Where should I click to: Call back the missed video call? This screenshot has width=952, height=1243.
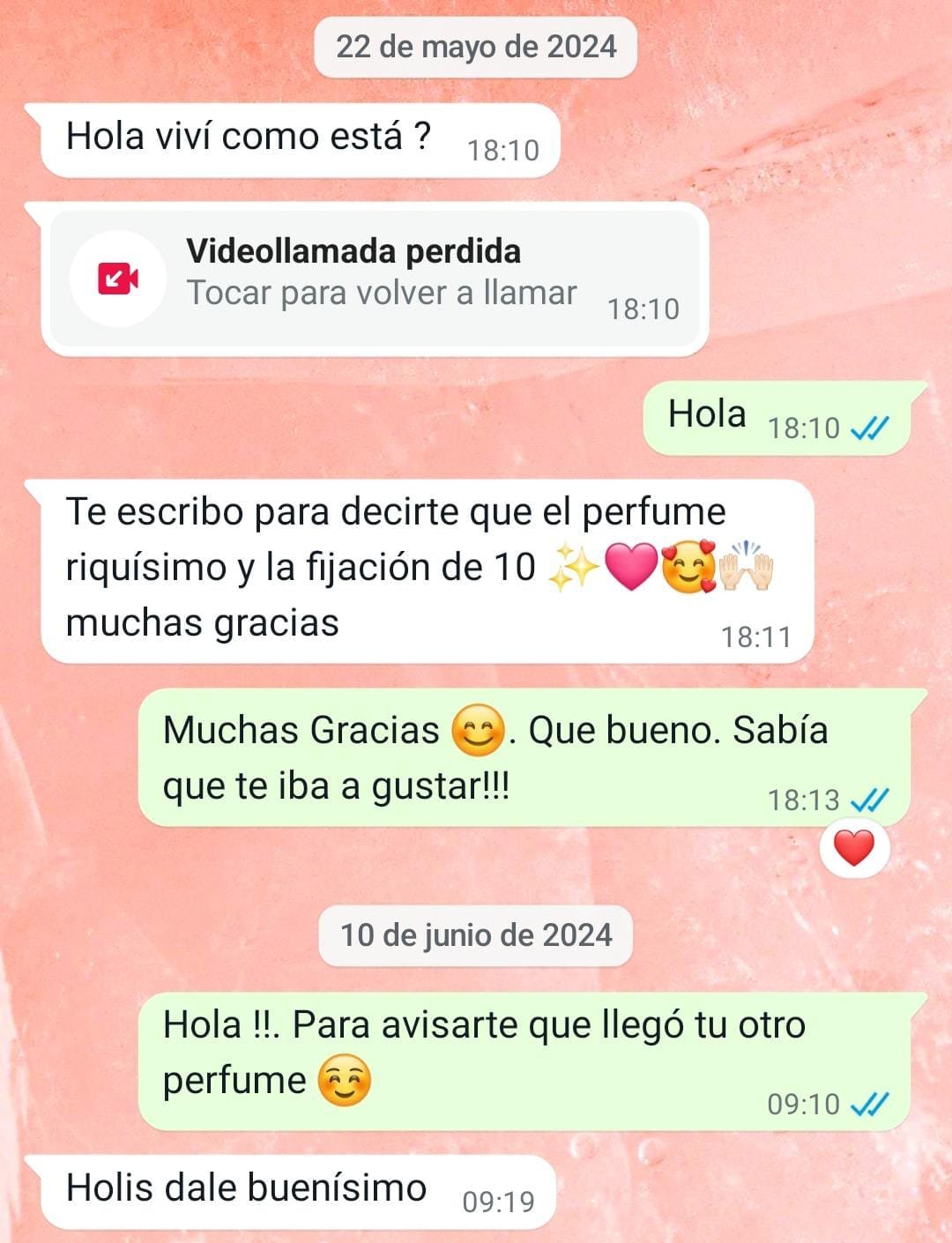375,279
